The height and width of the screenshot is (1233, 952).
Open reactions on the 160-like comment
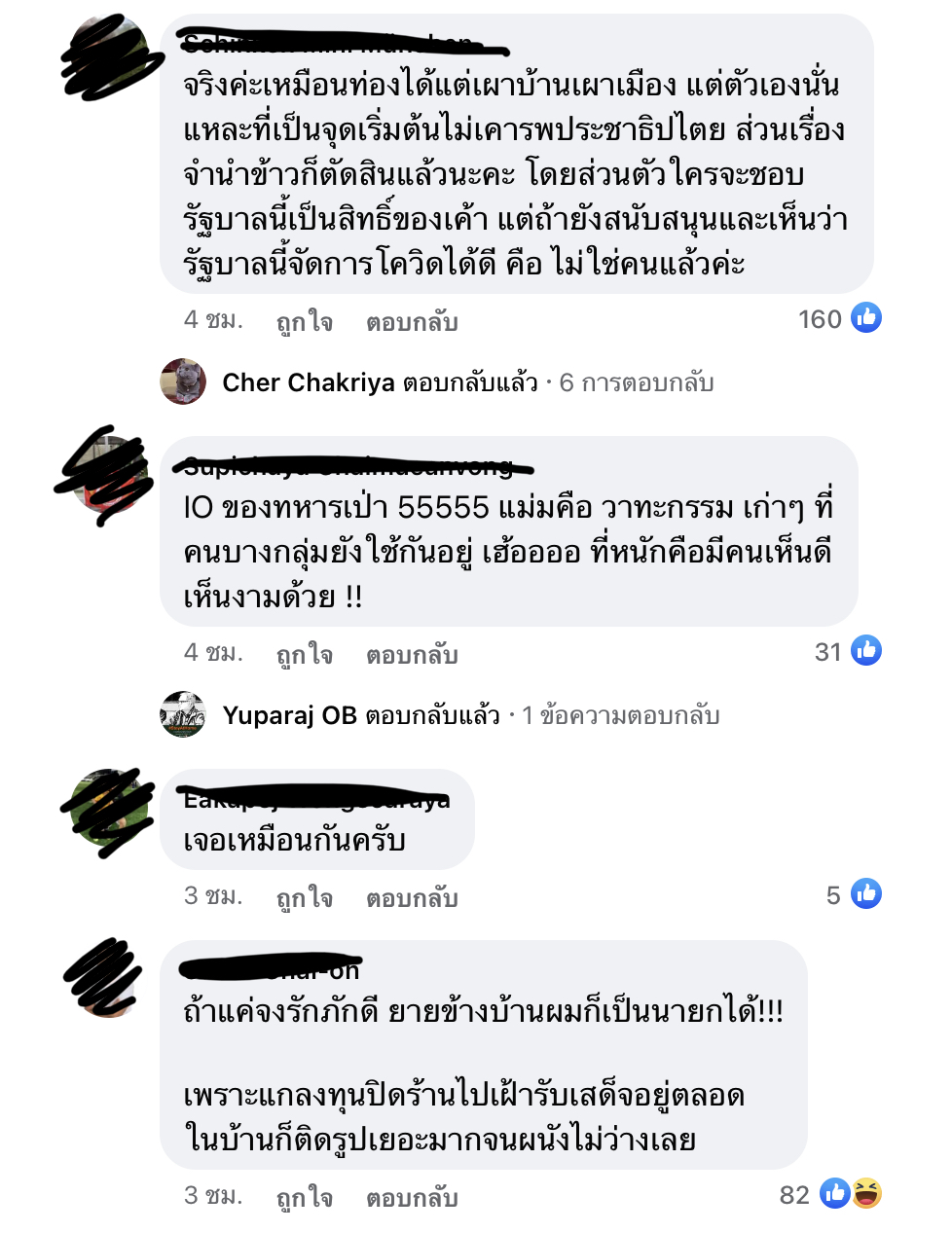[839, 318]
